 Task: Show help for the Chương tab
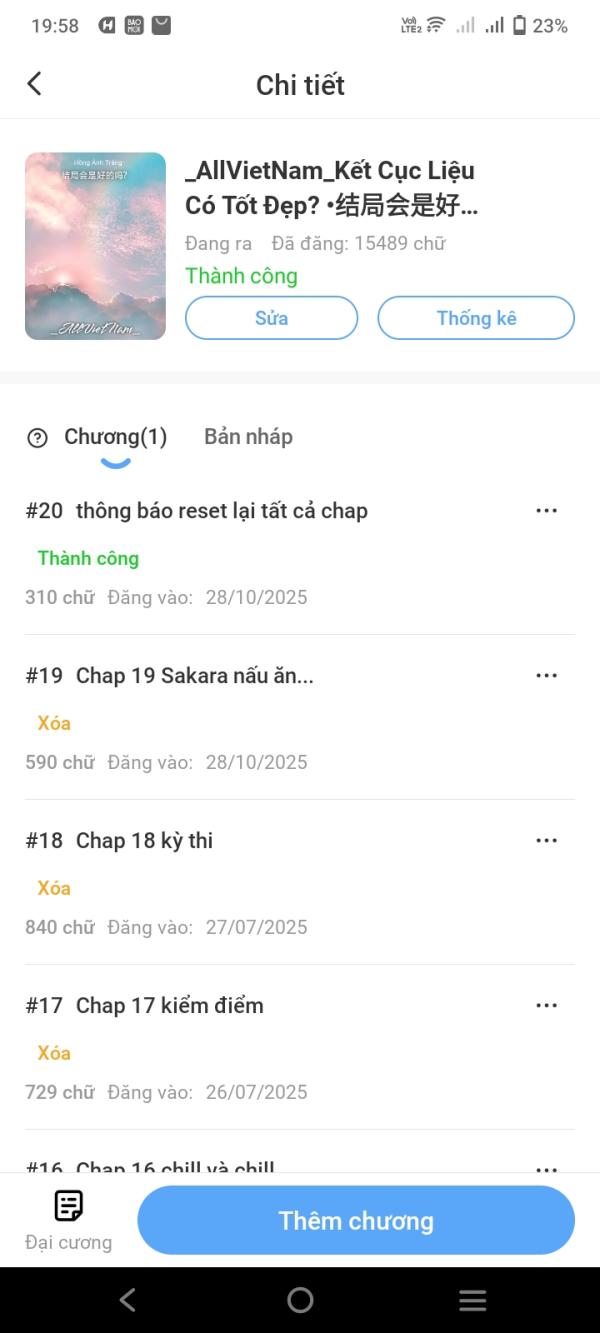[x=37, y=437]
